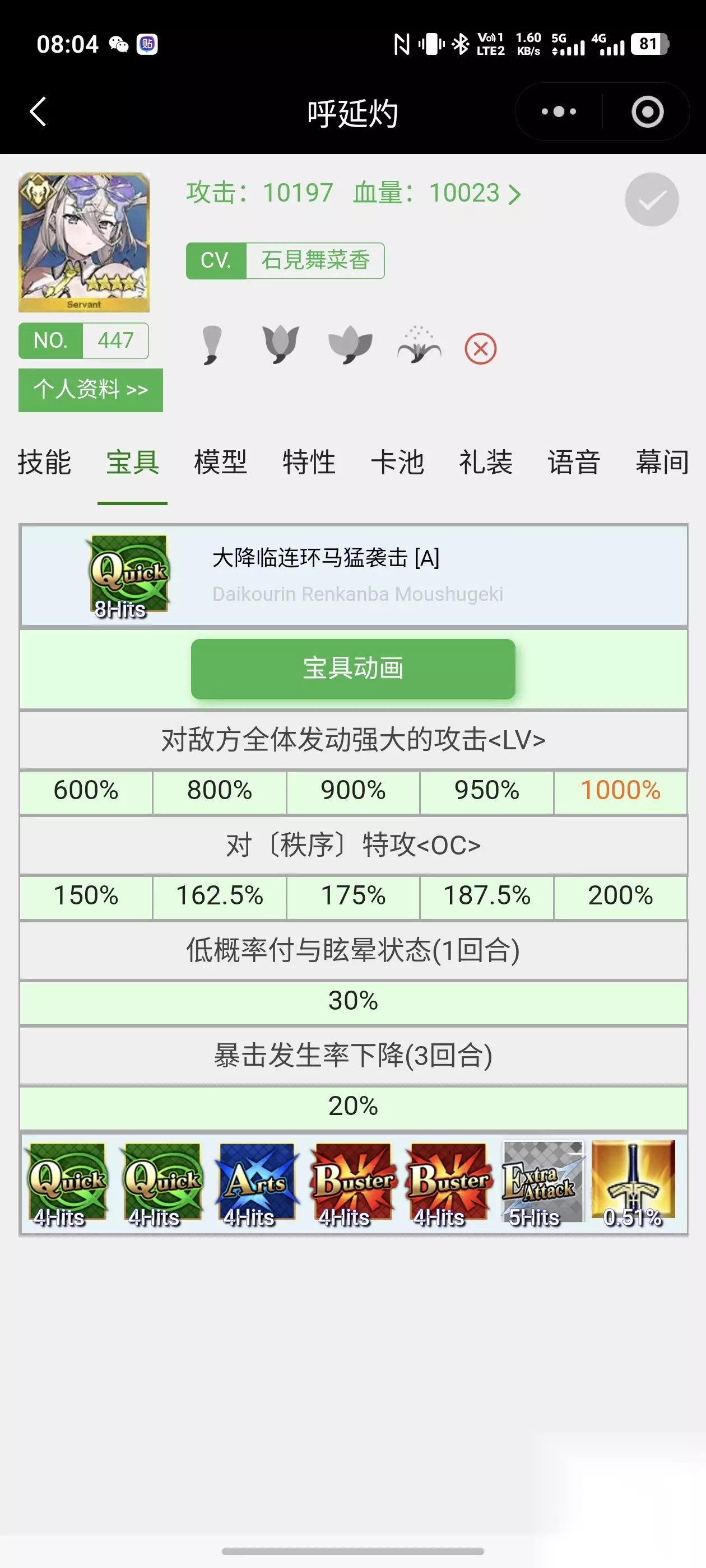Play the 宝具动画 animation
This screenshot has height=1568, width=706.
point(354,668)
